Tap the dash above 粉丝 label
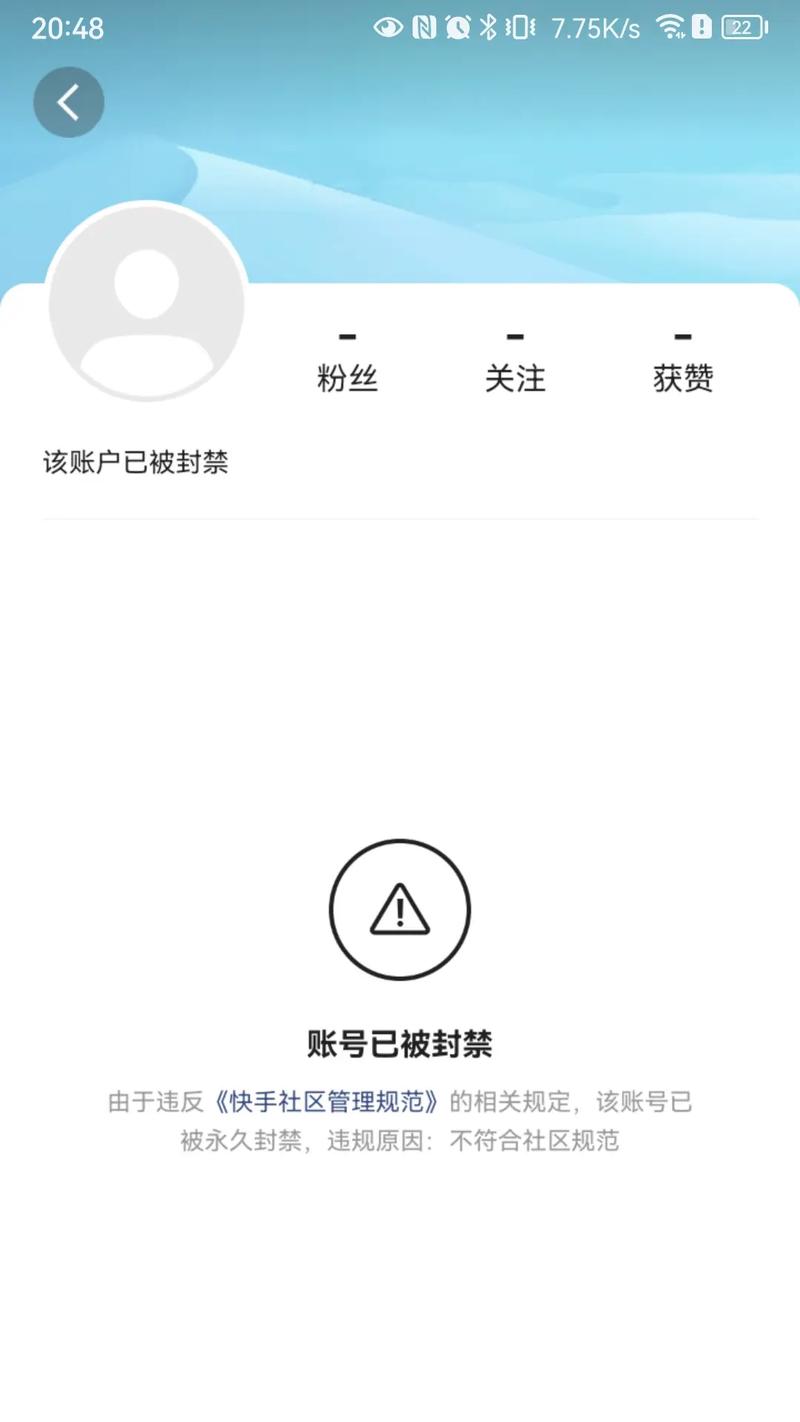Image resolution: width=800 pixels, height=1422 pixels. (x=348, y=335)
